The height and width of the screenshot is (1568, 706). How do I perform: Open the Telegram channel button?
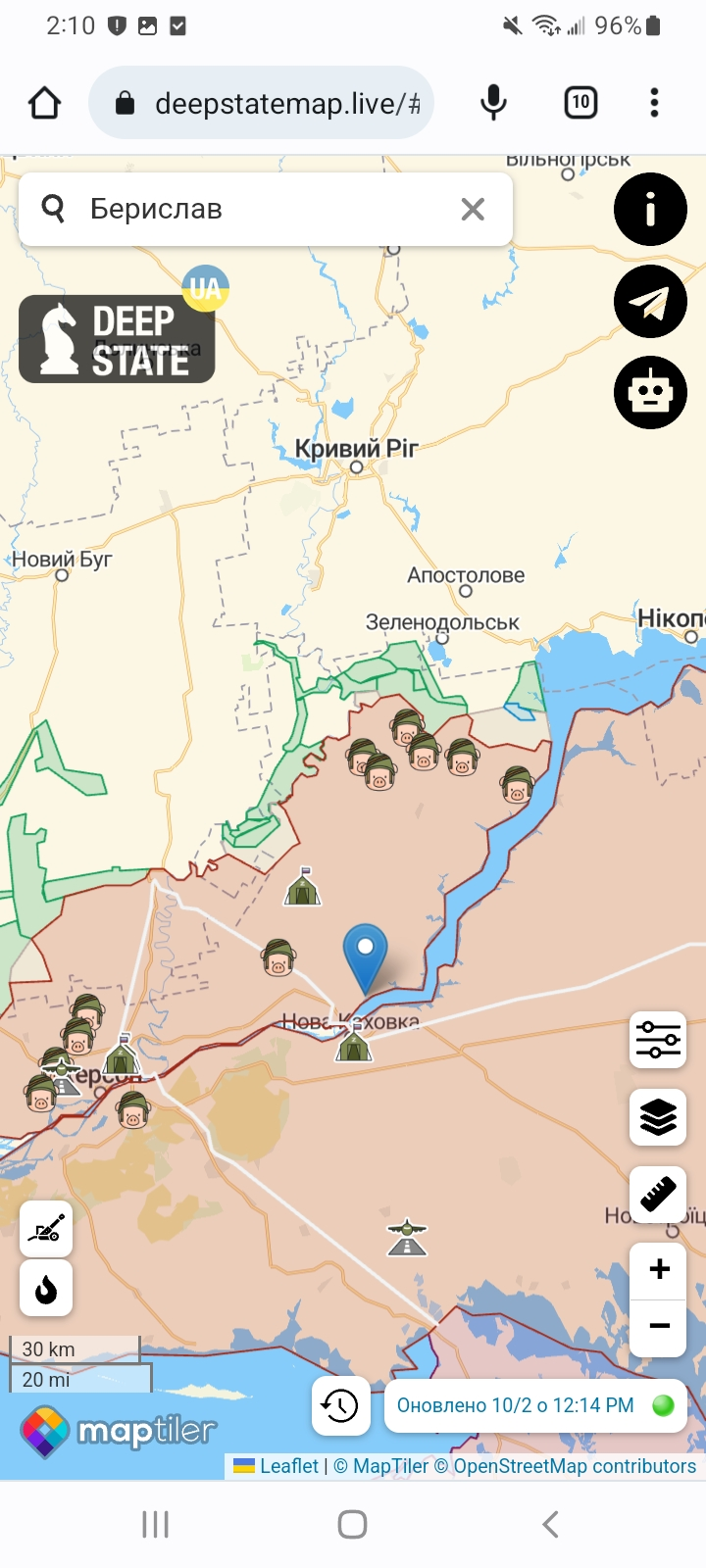[x=650, y=301]
